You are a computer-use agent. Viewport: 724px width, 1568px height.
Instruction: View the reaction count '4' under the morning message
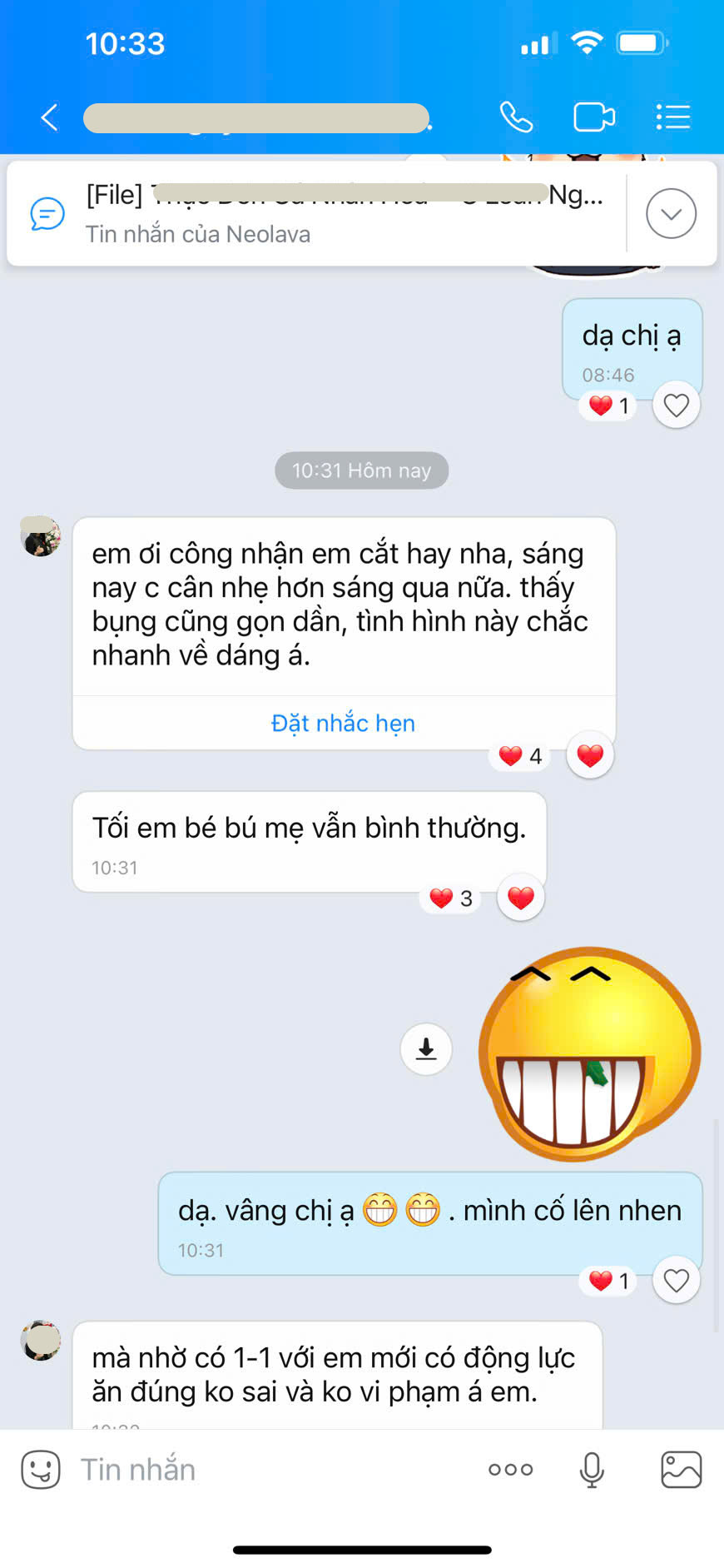pyautogui.click(x=518, y=757)
